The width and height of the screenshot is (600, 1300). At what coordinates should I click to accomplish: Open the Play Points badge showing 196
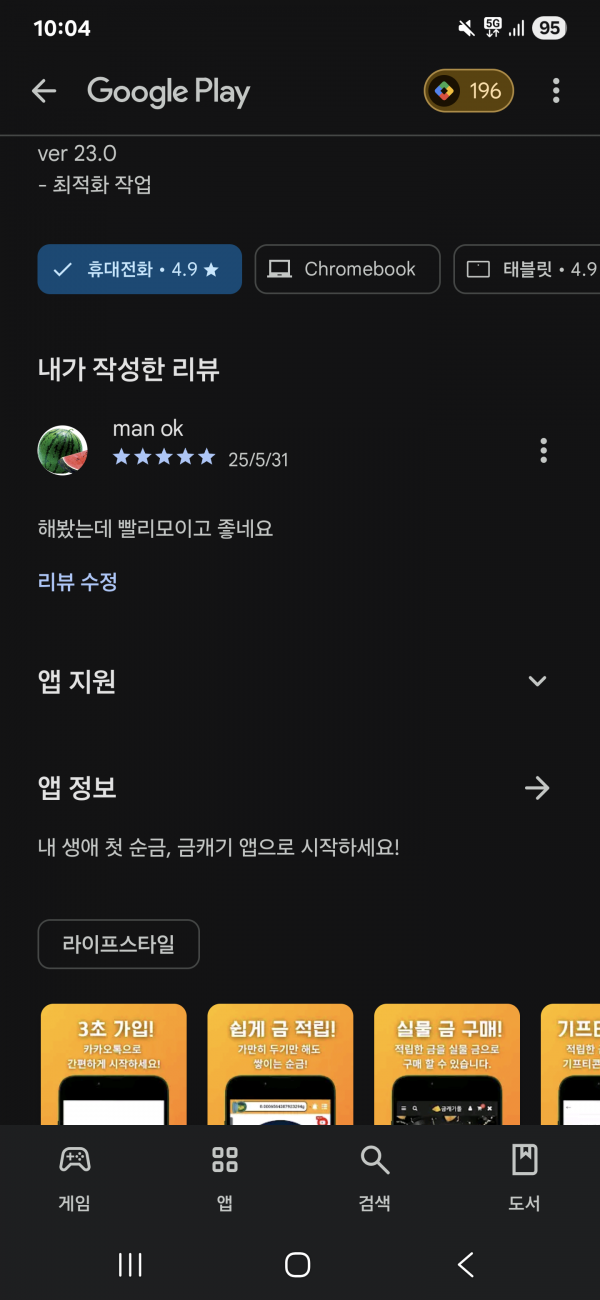tap(469, 92)
